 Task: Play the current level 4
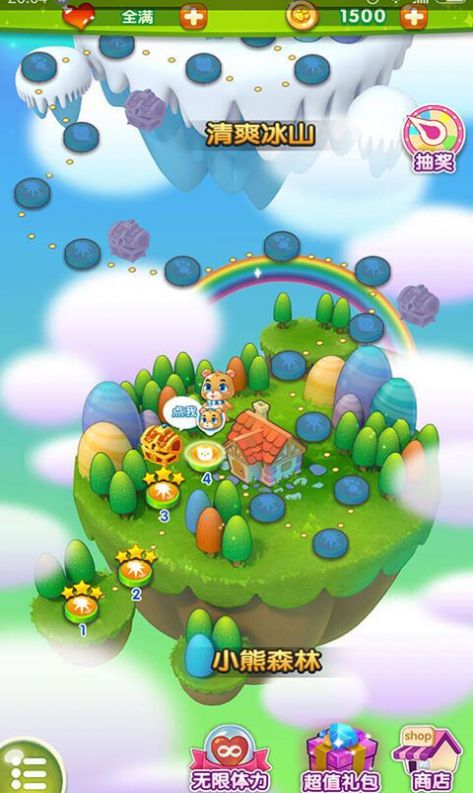tap(204, 455)
